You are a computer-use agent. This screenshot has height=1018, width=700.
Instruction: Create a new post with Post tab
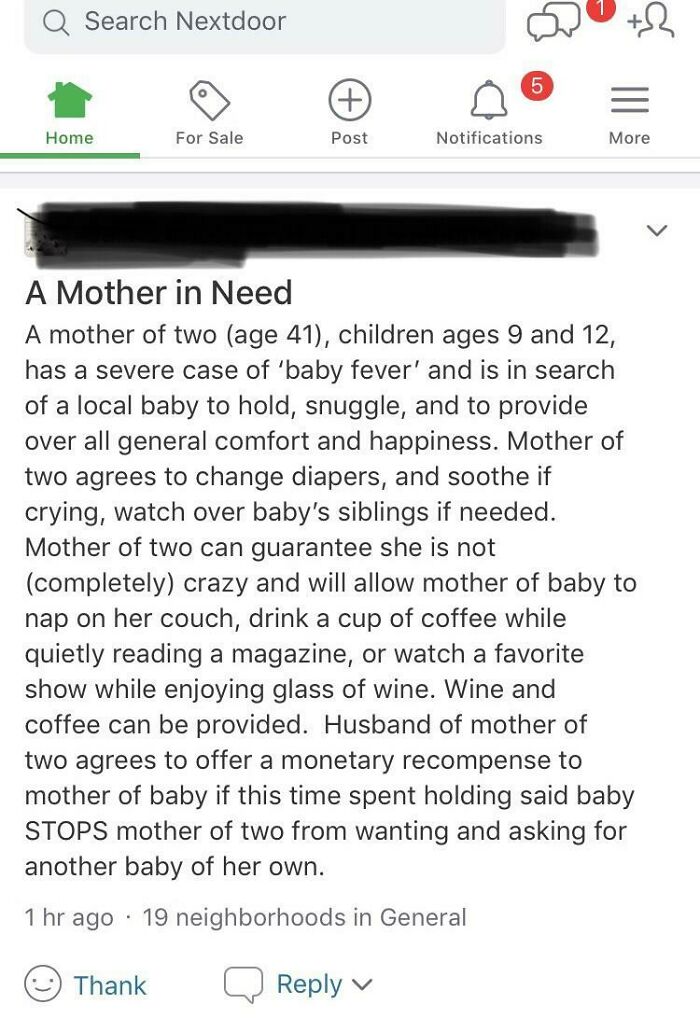(x=349, y=114)
